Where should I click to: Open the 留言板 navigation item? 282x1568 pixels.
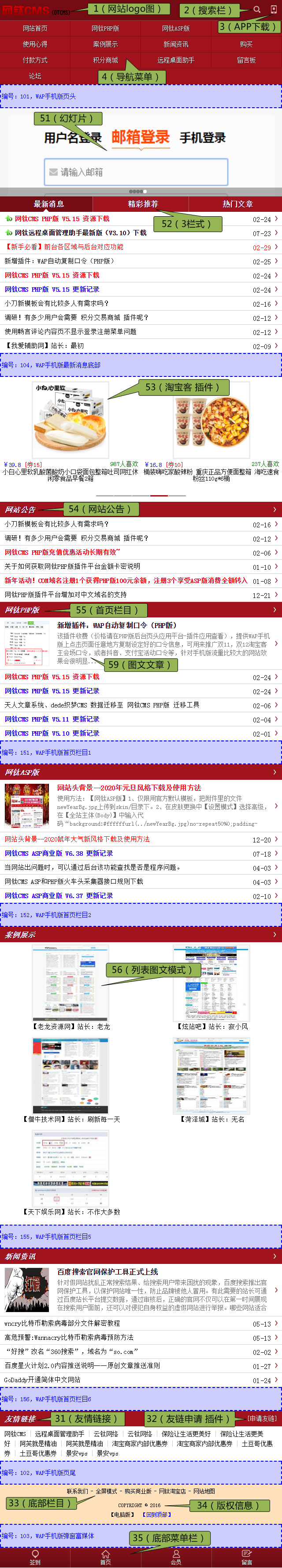pyautogui.click(x=246, y=60)
